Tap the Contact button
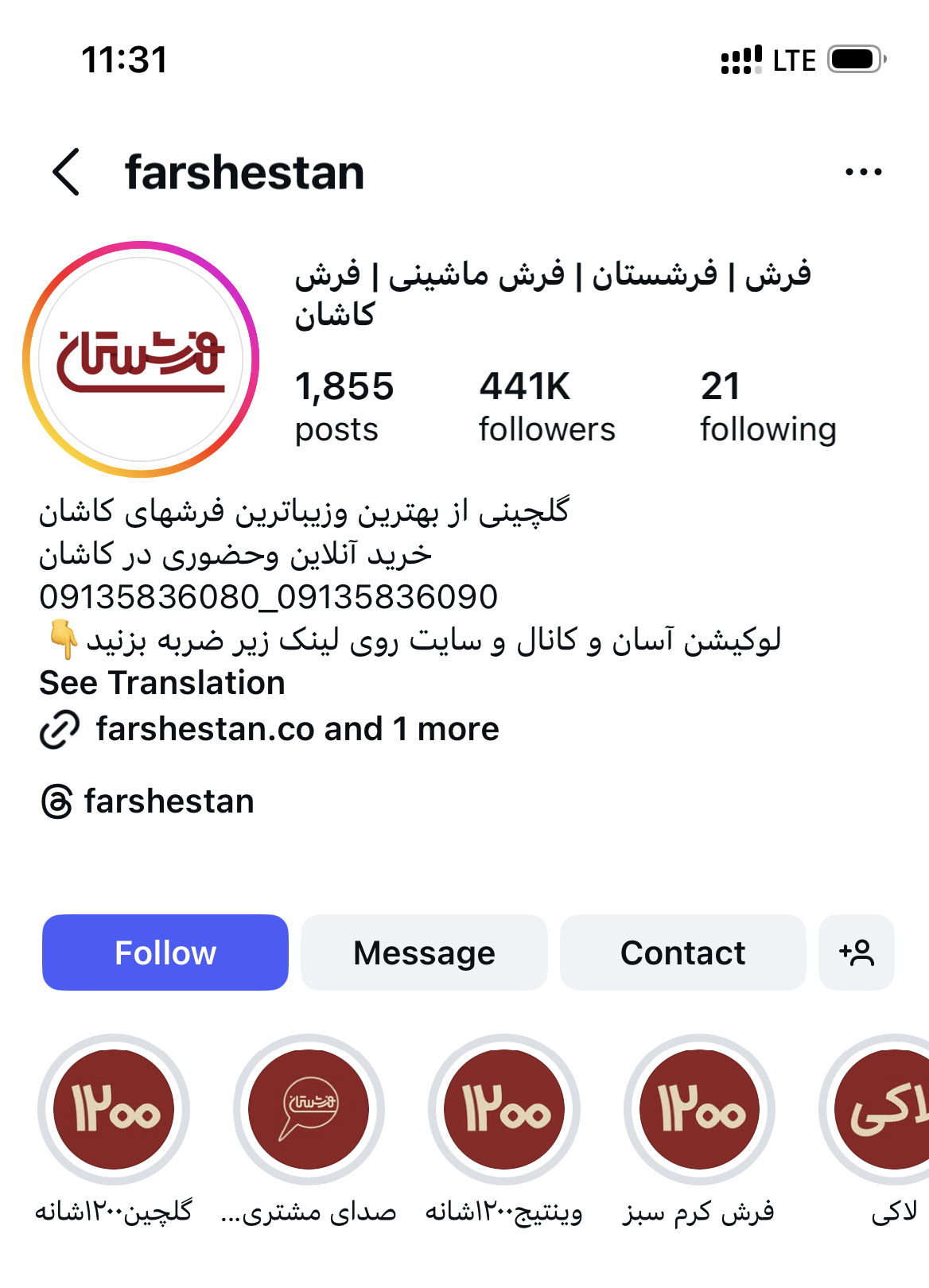Image resolution: width=929 pixels, height=1288 pixels. click(682, 952)
